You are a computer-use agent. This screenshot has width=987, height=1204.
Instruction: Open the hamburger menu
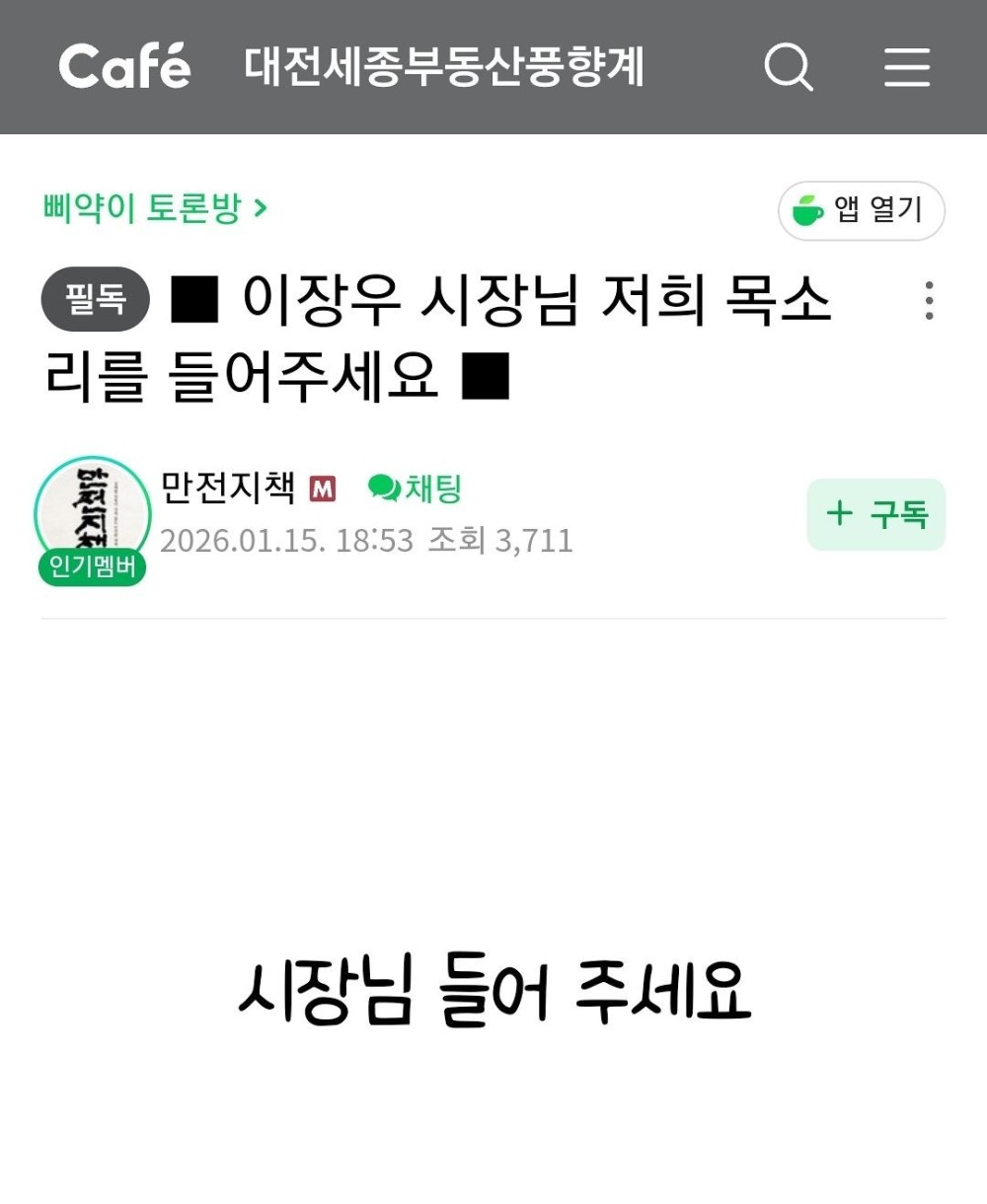[x=906, y=67]
